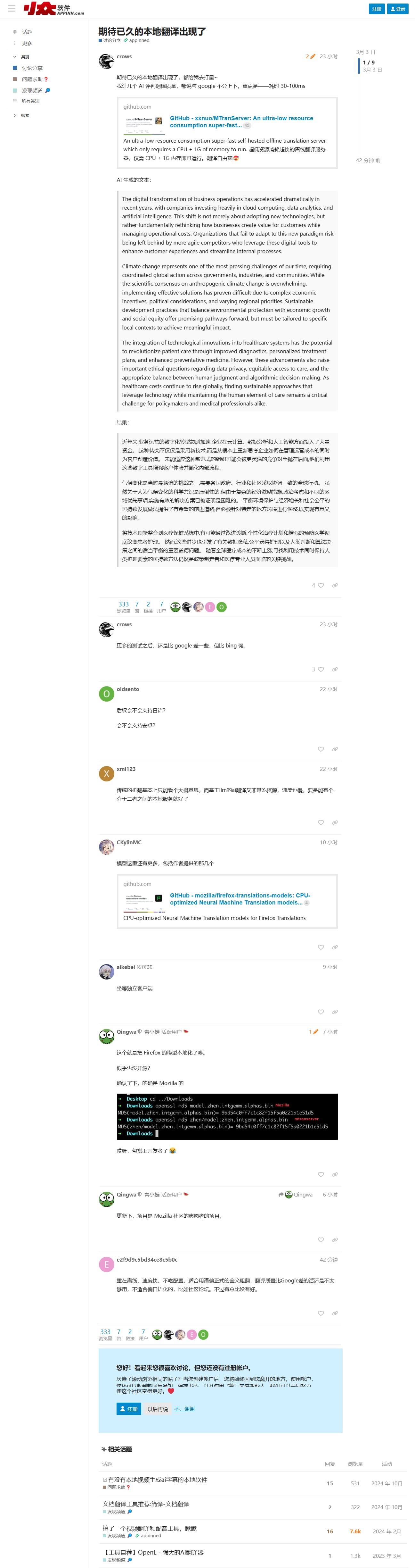The height and width of the screenshot is (1568, 415).
Task: Copy link to xml123's post
Action: coord(335,822)
